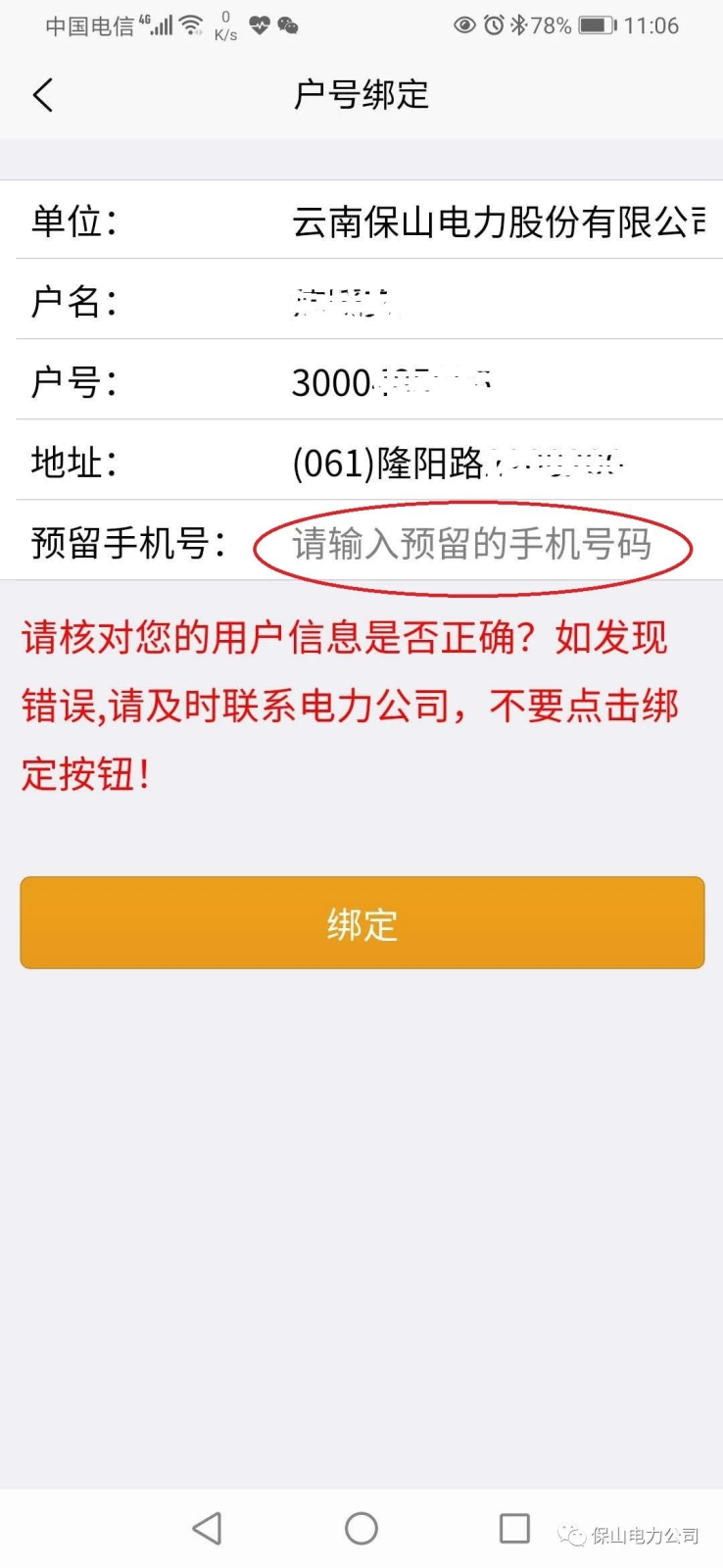Viewport: 723px width, 1568px height.
Task: Tap the heart icon in the status bar
Action: 259,26
